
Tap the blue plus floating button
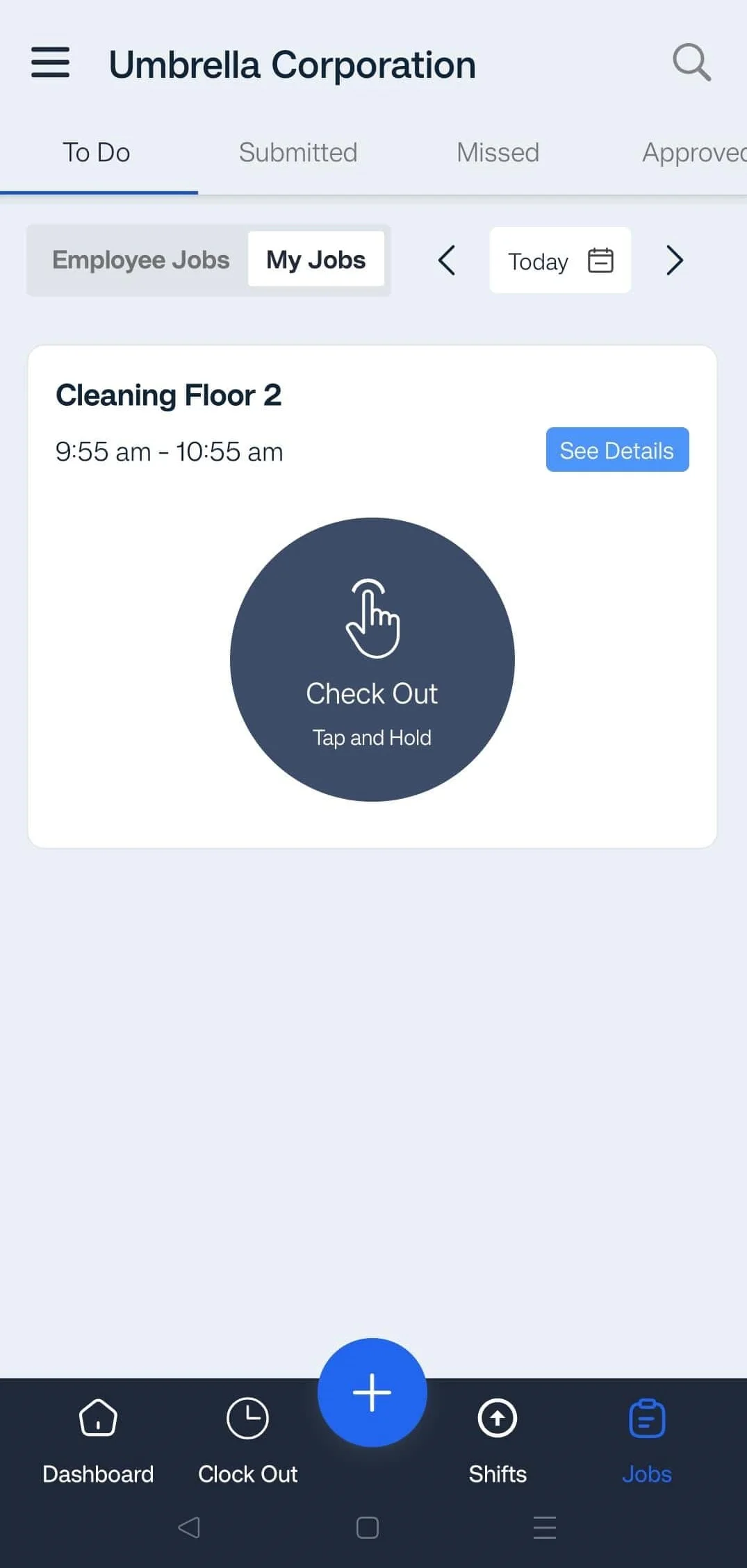click(x=372, y=1392)
